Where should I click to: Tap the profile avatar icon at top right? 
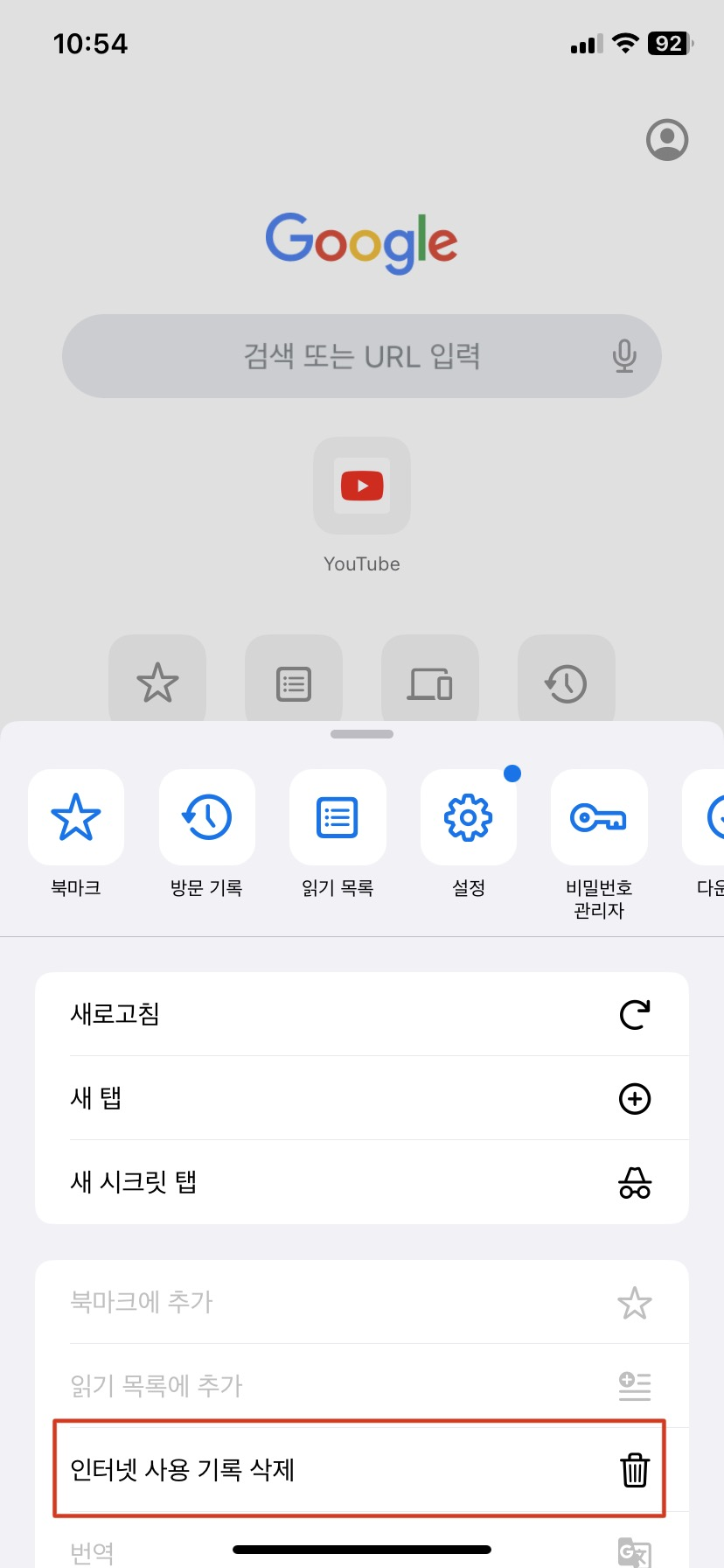(x=666, y=139)
